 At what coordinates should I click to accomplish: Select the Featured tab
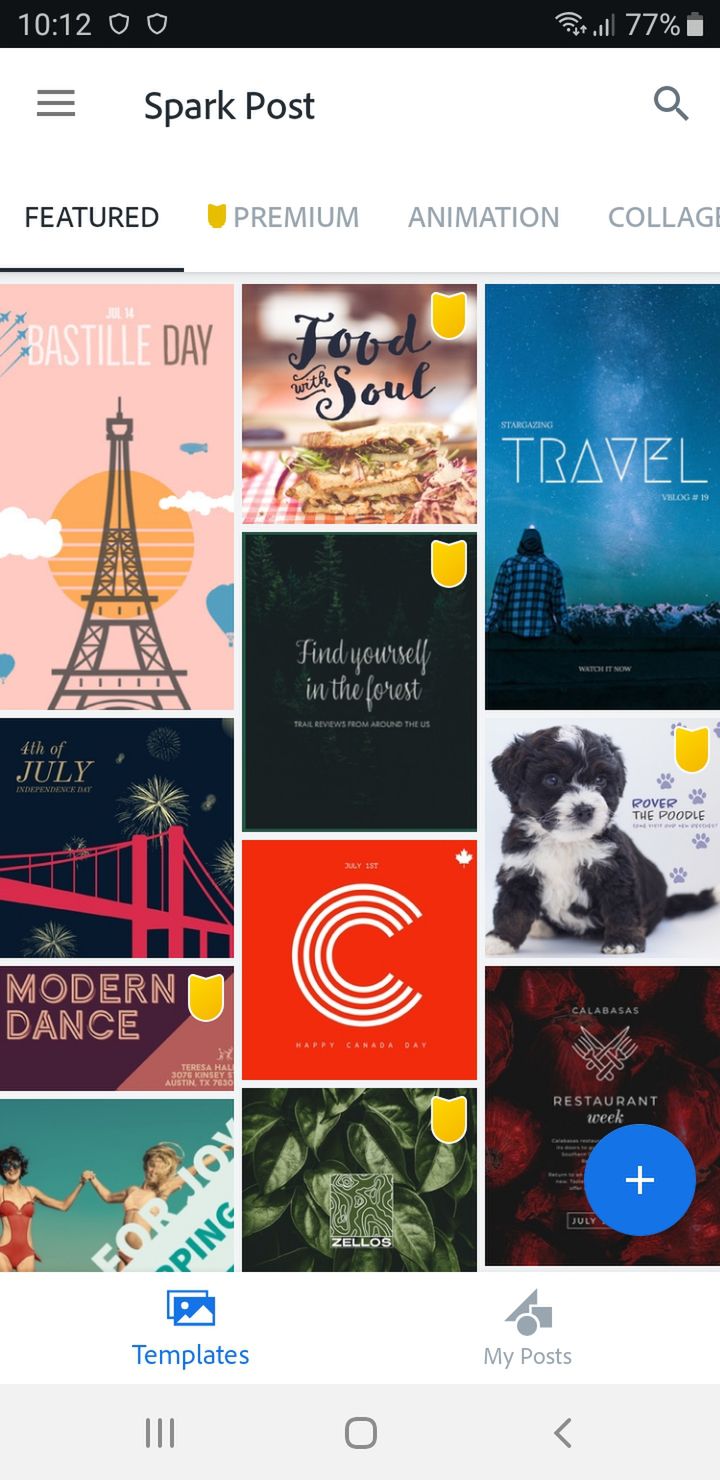[x=92, y=217]
